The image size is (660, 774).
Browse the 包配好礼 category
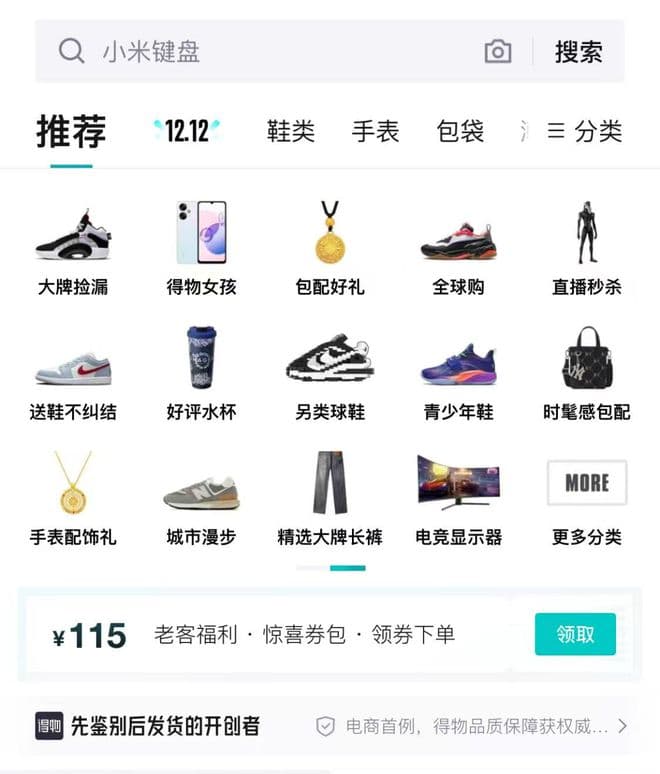tap(330, 249)
